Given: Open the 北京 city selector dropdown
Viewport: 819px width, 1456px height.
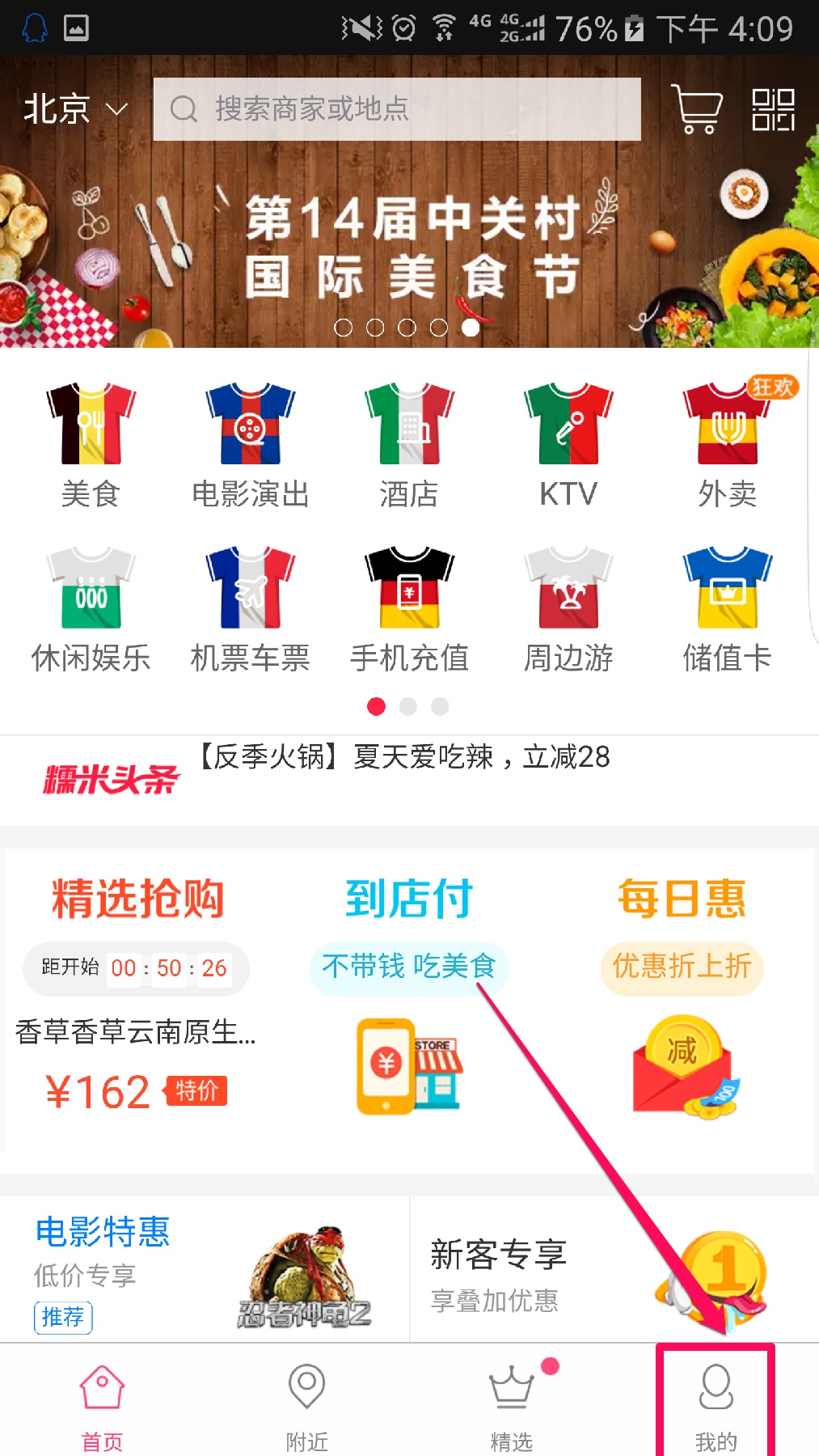Looking at the screenshot, I should point(74,109).
